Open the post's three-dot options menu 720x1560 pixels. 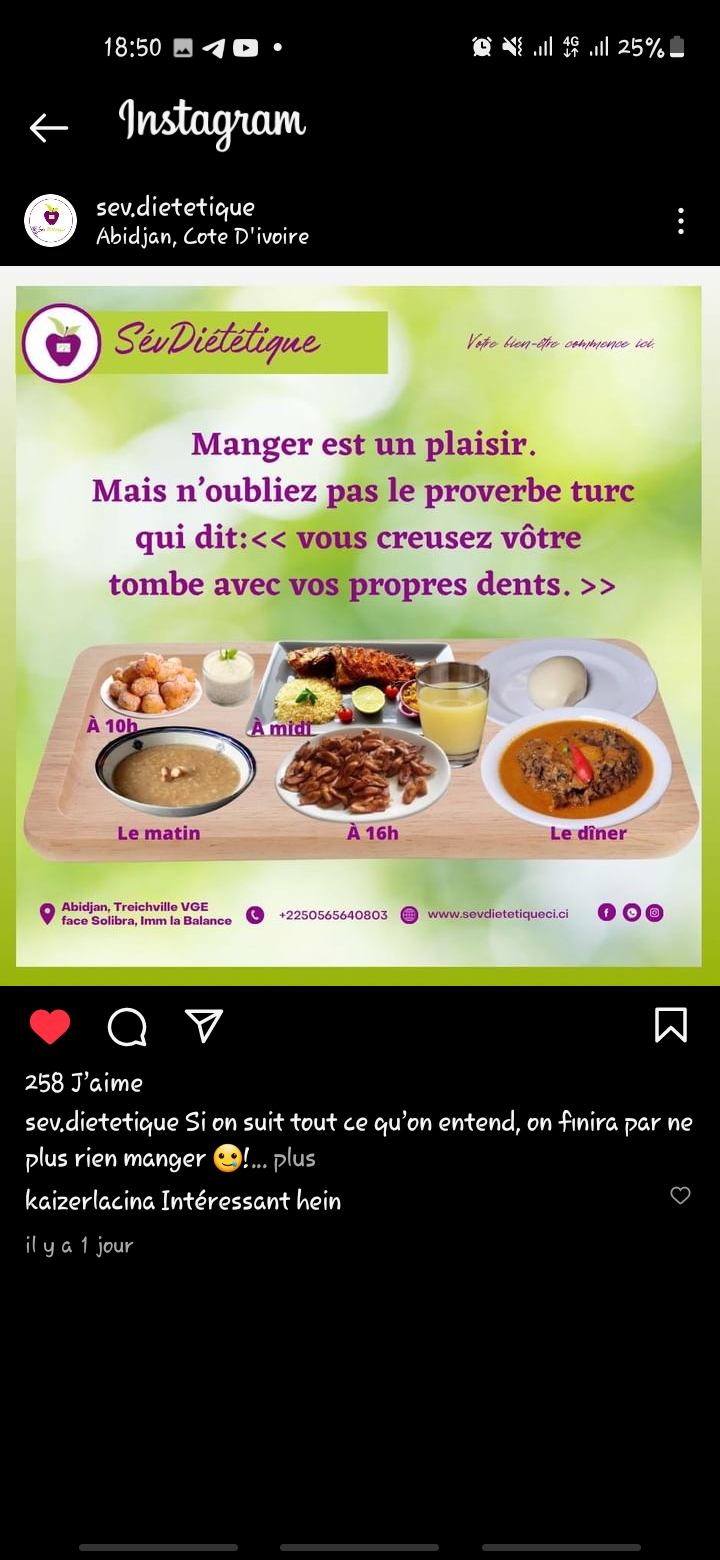point(680,221)
